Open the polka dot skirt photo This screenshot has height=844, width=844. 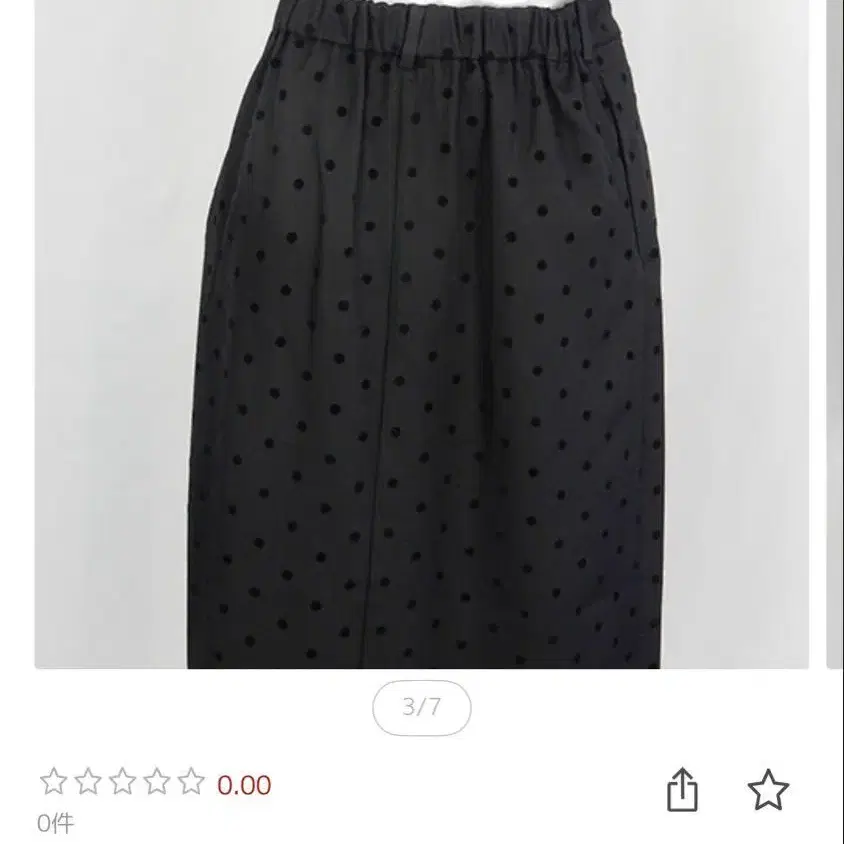click(421, 334)
